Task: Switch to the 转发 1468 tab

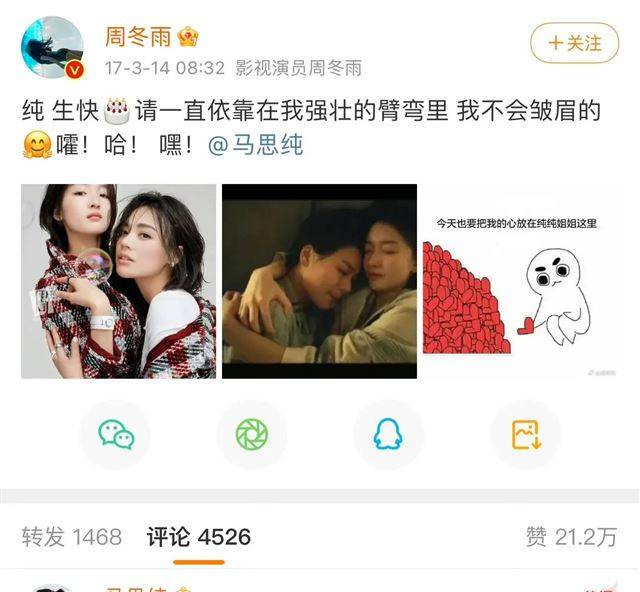Action: click(x=72, y=537)
